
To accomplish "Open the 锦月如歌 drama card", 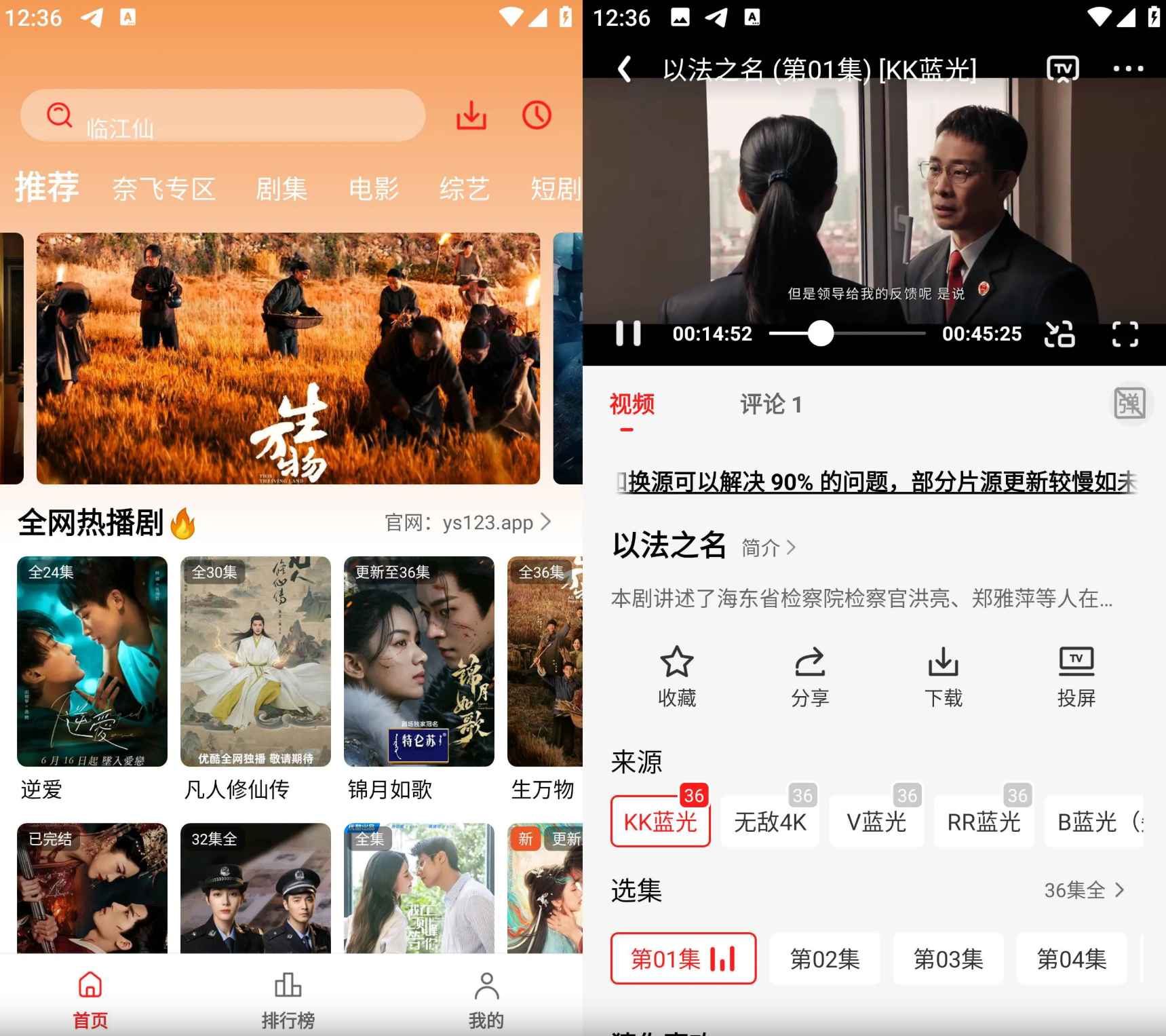I will 419,662.
